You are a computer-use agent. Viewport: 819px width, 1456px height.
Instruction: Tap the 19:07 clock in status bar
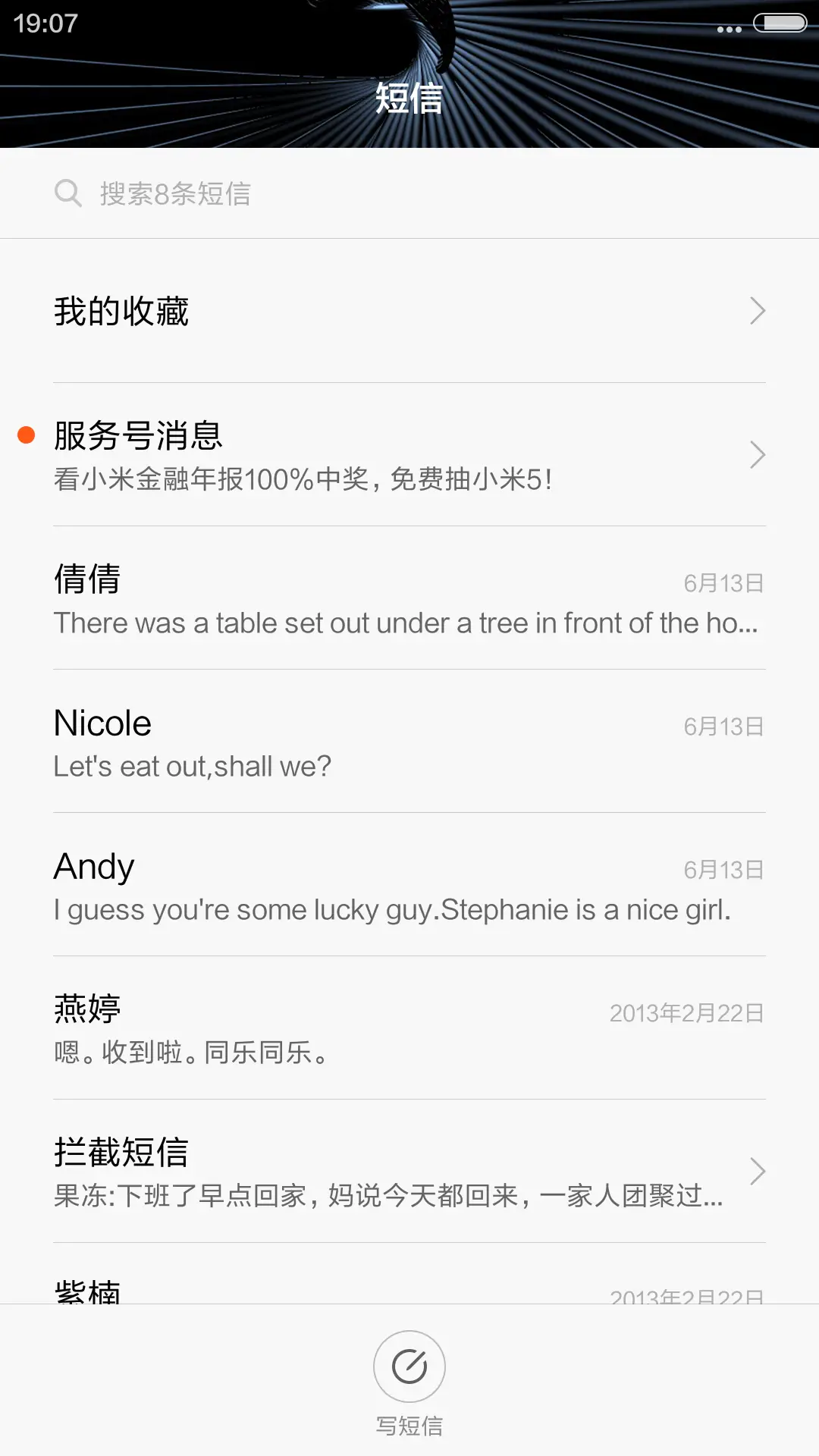(x=47, y=23)
